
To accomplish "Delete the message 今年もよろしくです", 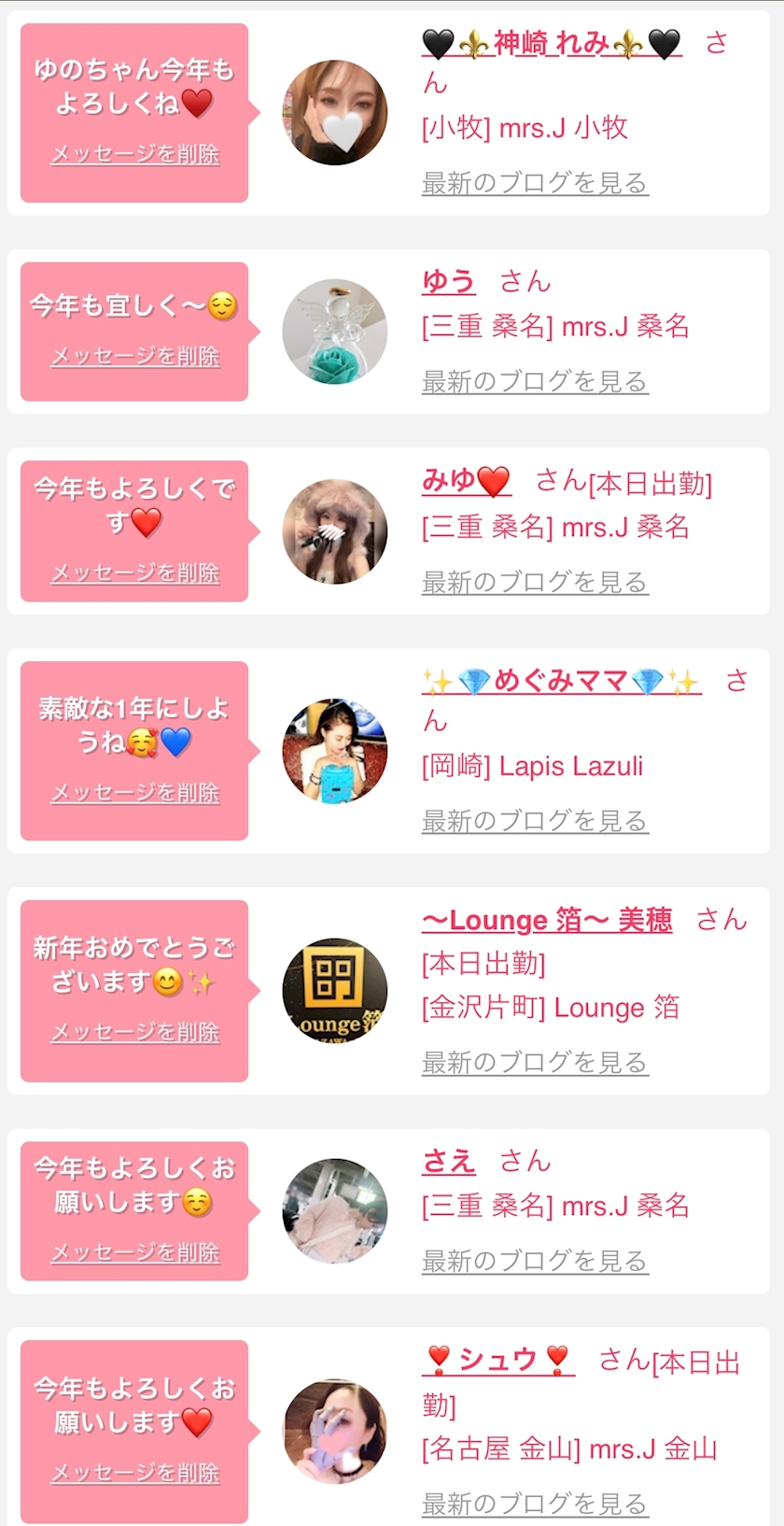I will [x=135, y=572].
